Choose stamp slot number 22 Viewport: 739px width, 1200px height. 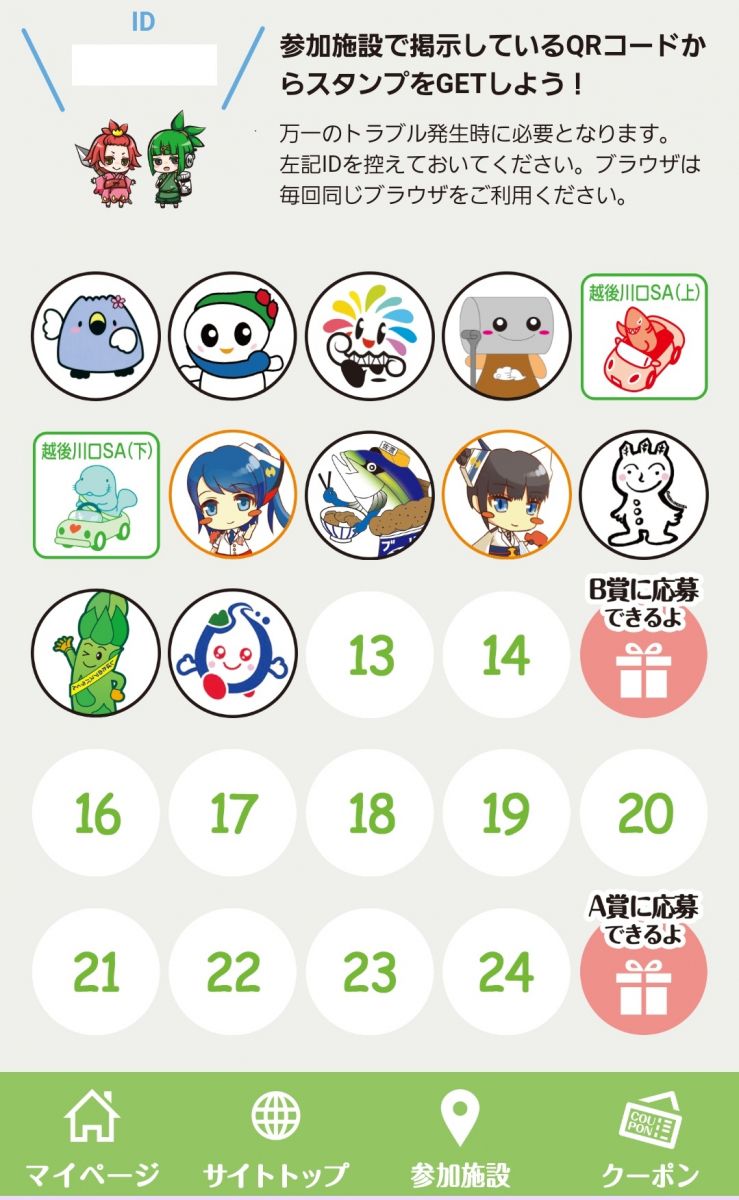point(233,972)
